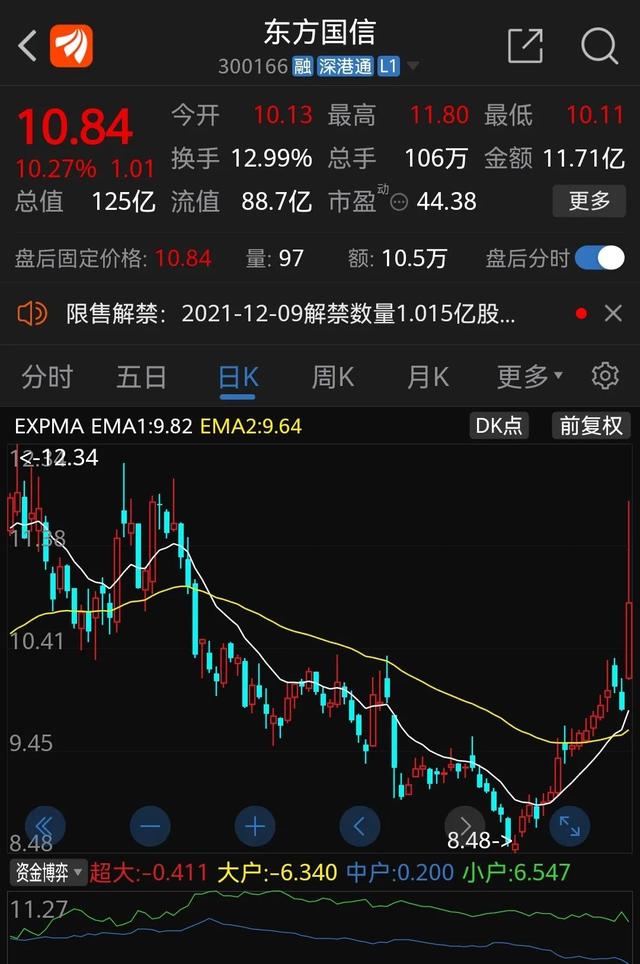
Task: Tap the 更多 button for more quote data
Action: point(589,201)
